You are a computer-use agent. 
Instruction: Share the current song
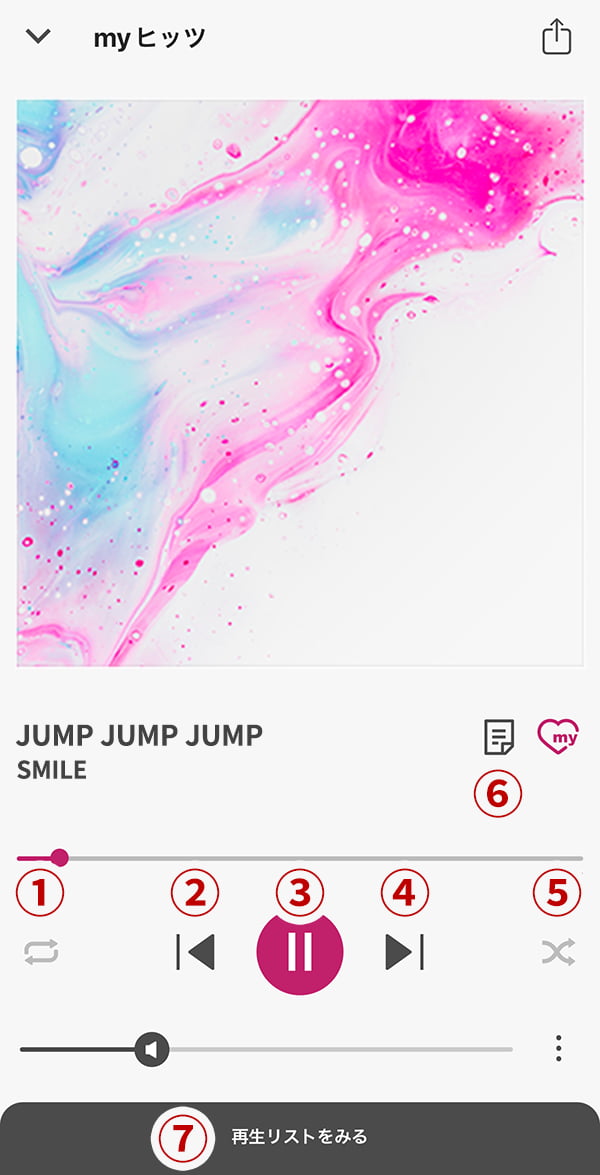click(557, 38)
